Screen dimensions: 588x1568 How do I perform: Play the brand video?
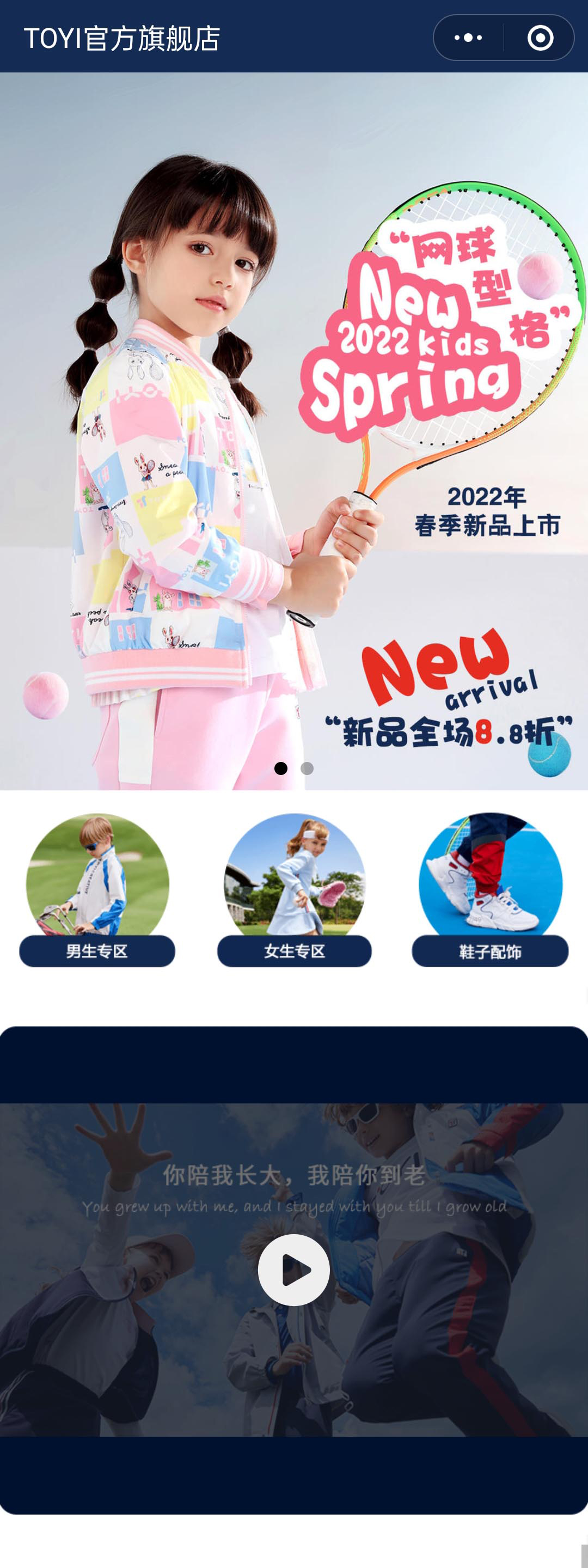294,1270
